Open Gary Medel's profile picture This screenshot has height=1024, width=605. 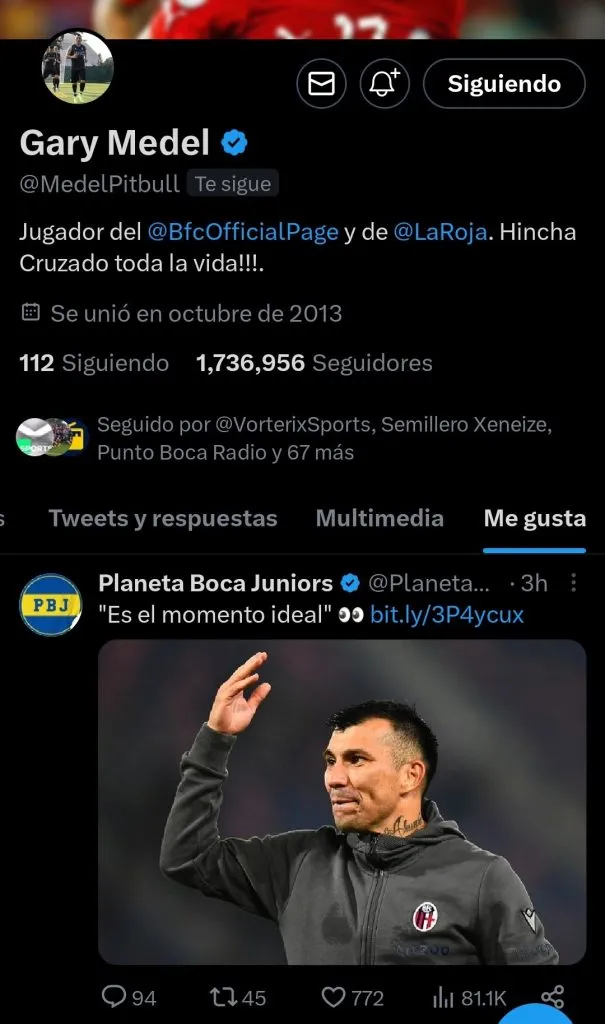77,67
